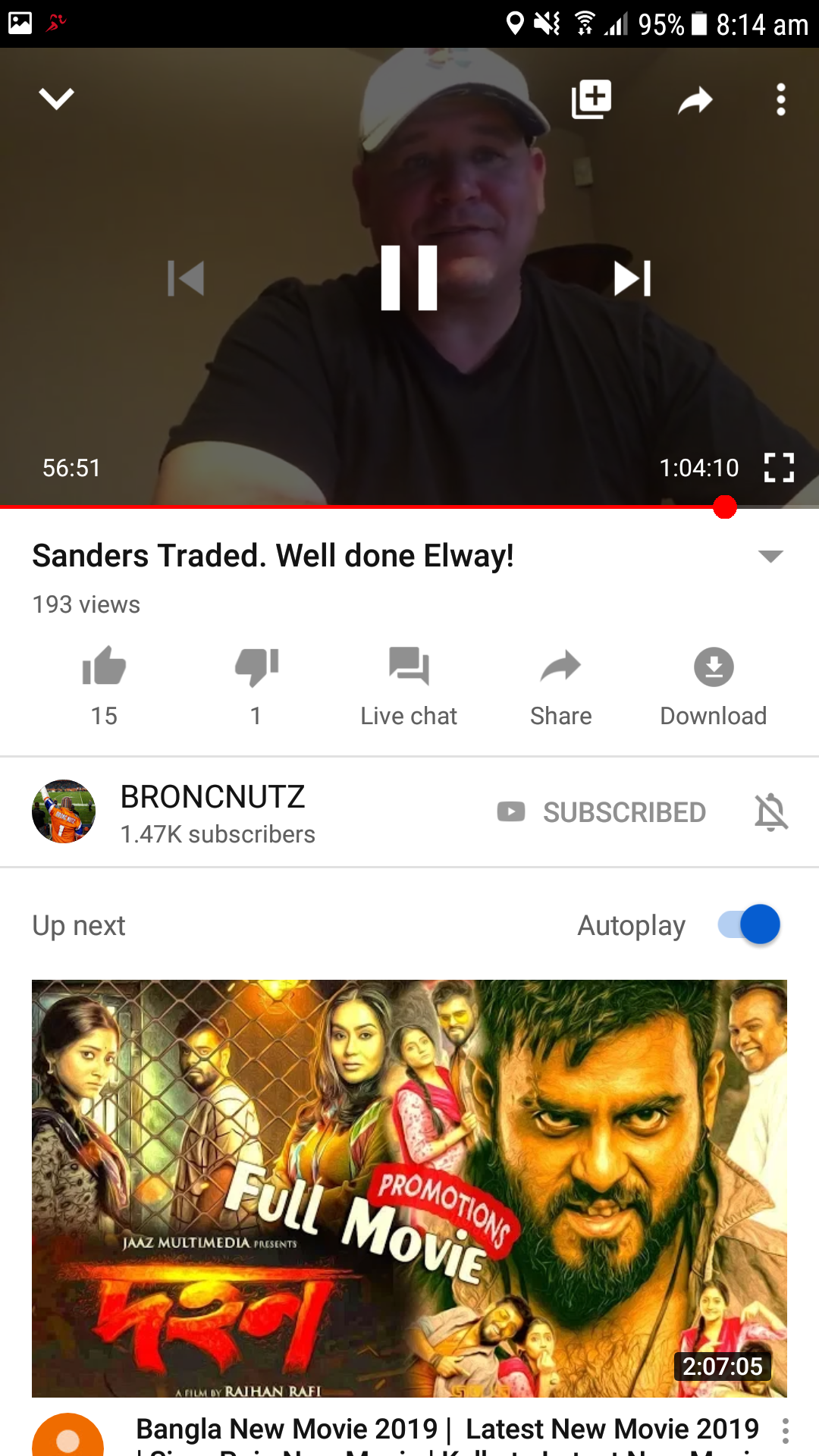Go to the previous video
819x1456 pixels.
(187, 278)
